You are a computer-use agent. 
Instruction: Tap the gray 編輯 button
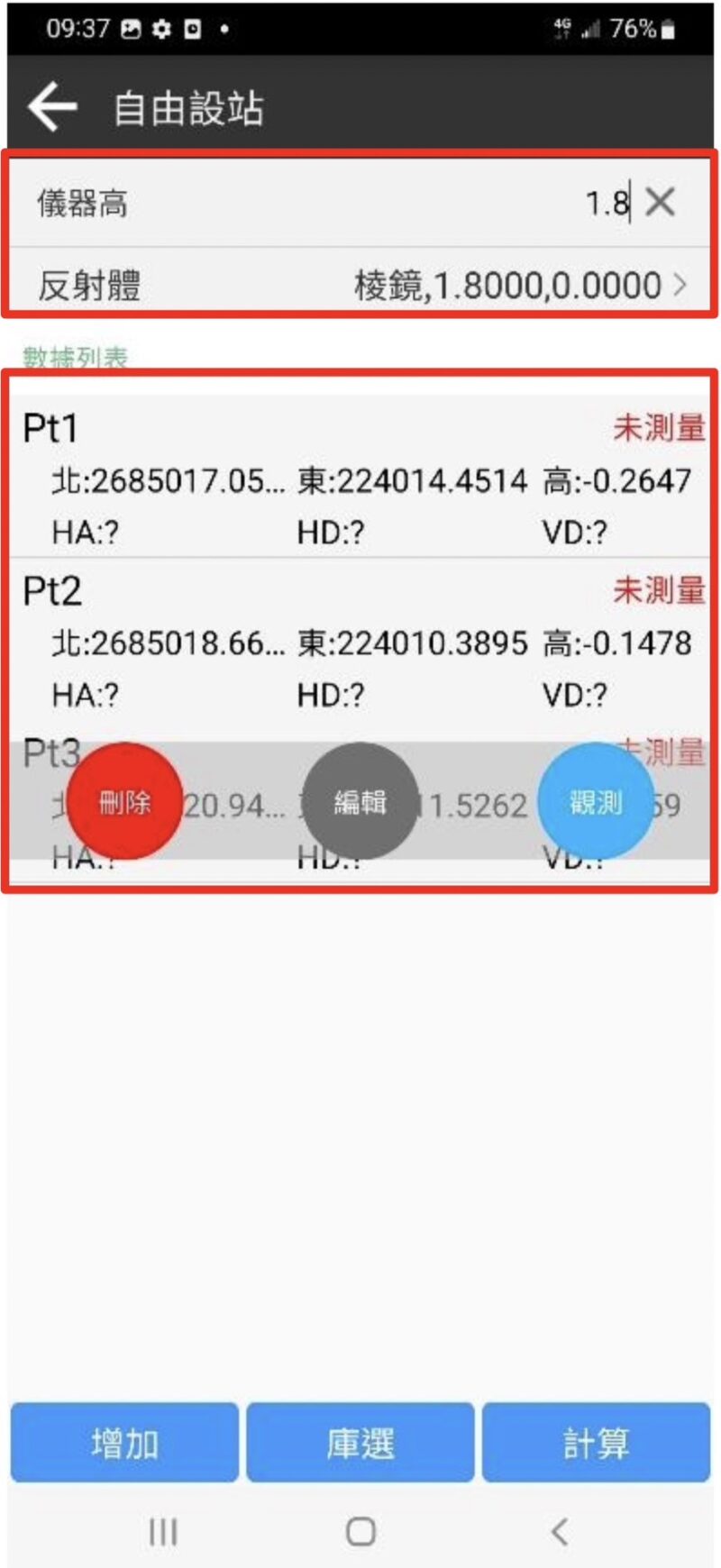point(360,801)
